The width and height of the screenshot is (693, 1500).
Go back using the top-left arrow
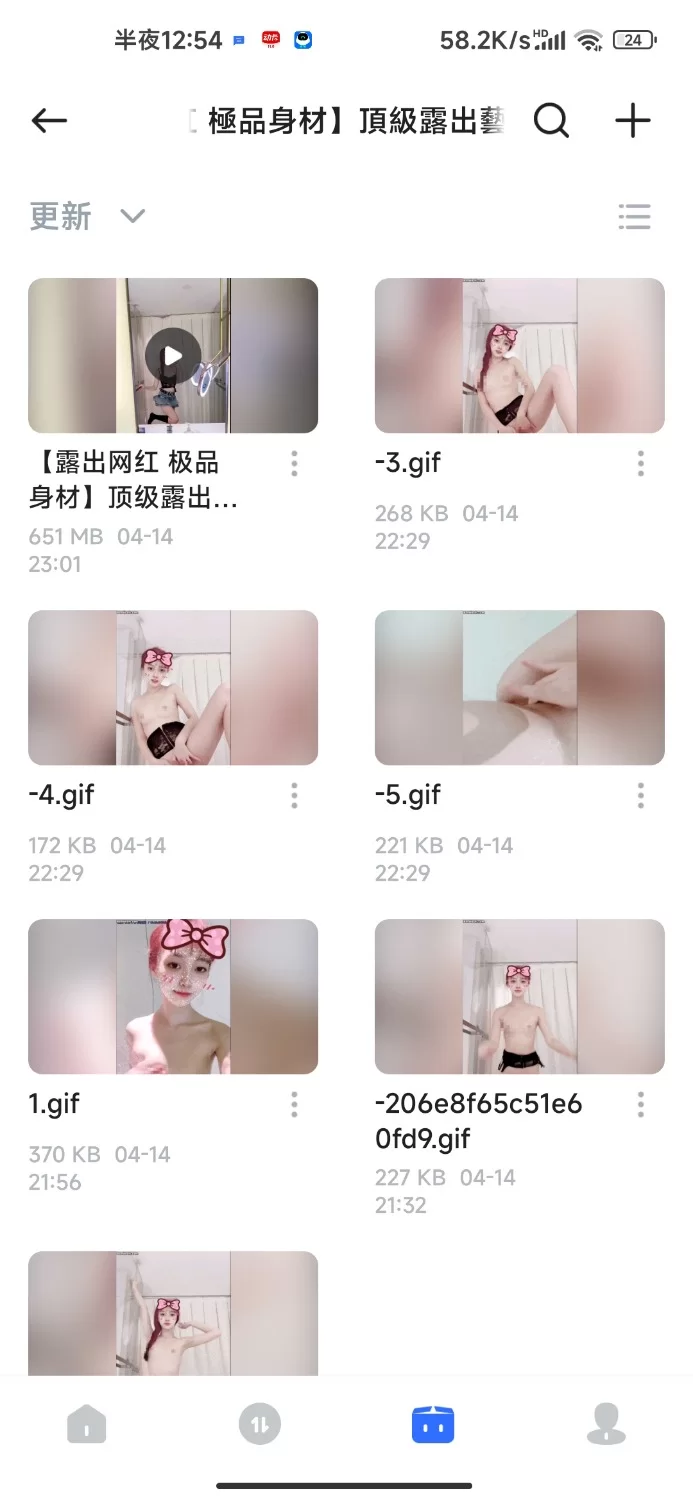(x=49, y=121)
